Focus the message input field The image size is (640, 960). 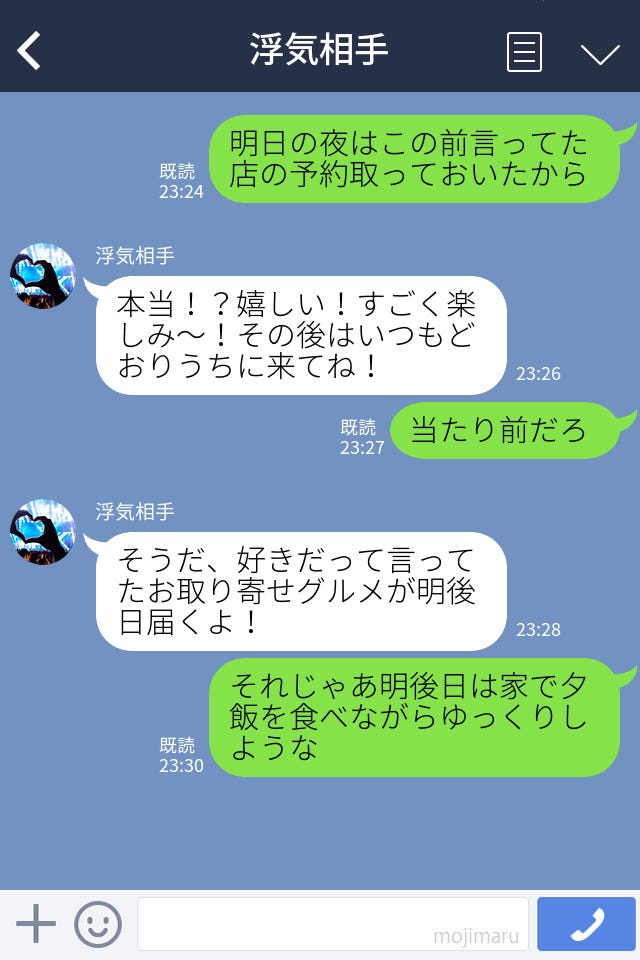click(x=332, y=924)
